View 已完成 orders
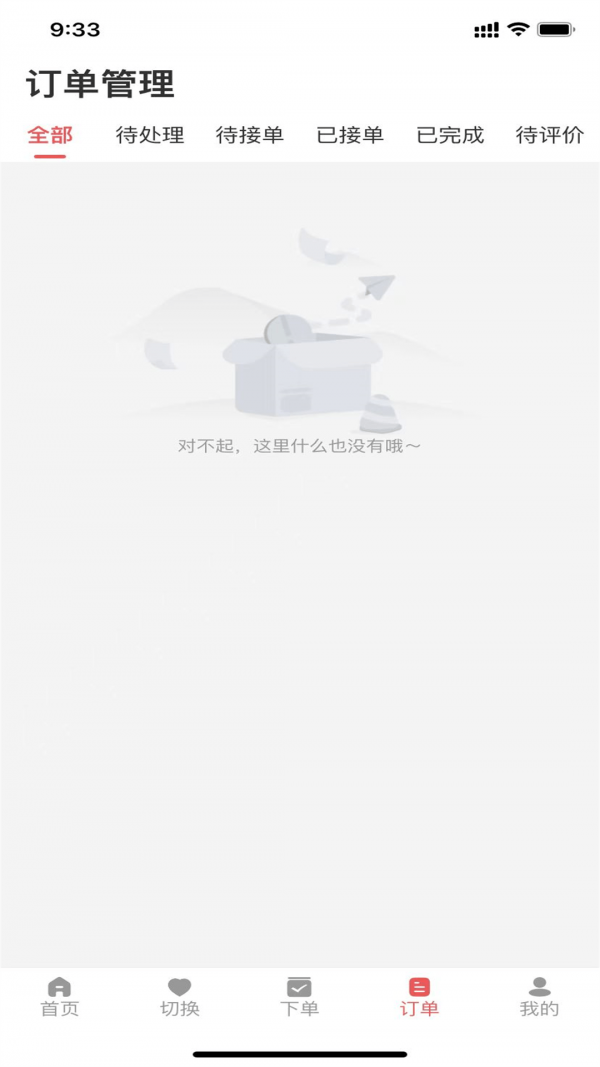Image resolution: width=600 pixels, height=1067 pixels. coord(450,136)
